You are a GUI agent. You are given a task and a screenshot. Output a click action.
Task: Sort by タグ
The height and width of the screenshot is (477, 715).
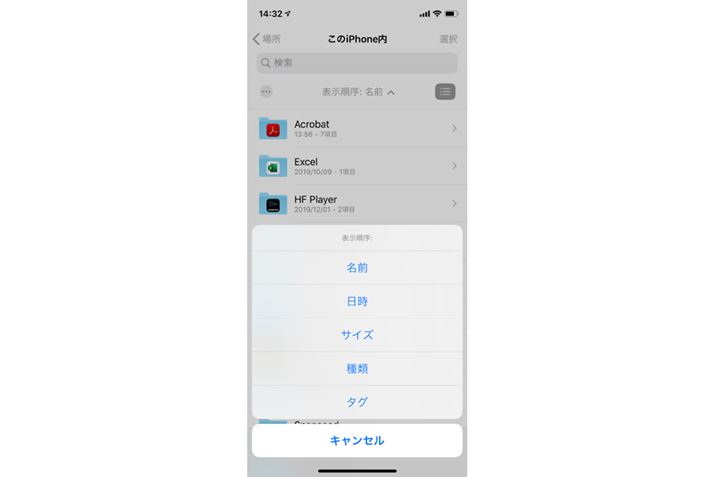(x=357, y=402)
